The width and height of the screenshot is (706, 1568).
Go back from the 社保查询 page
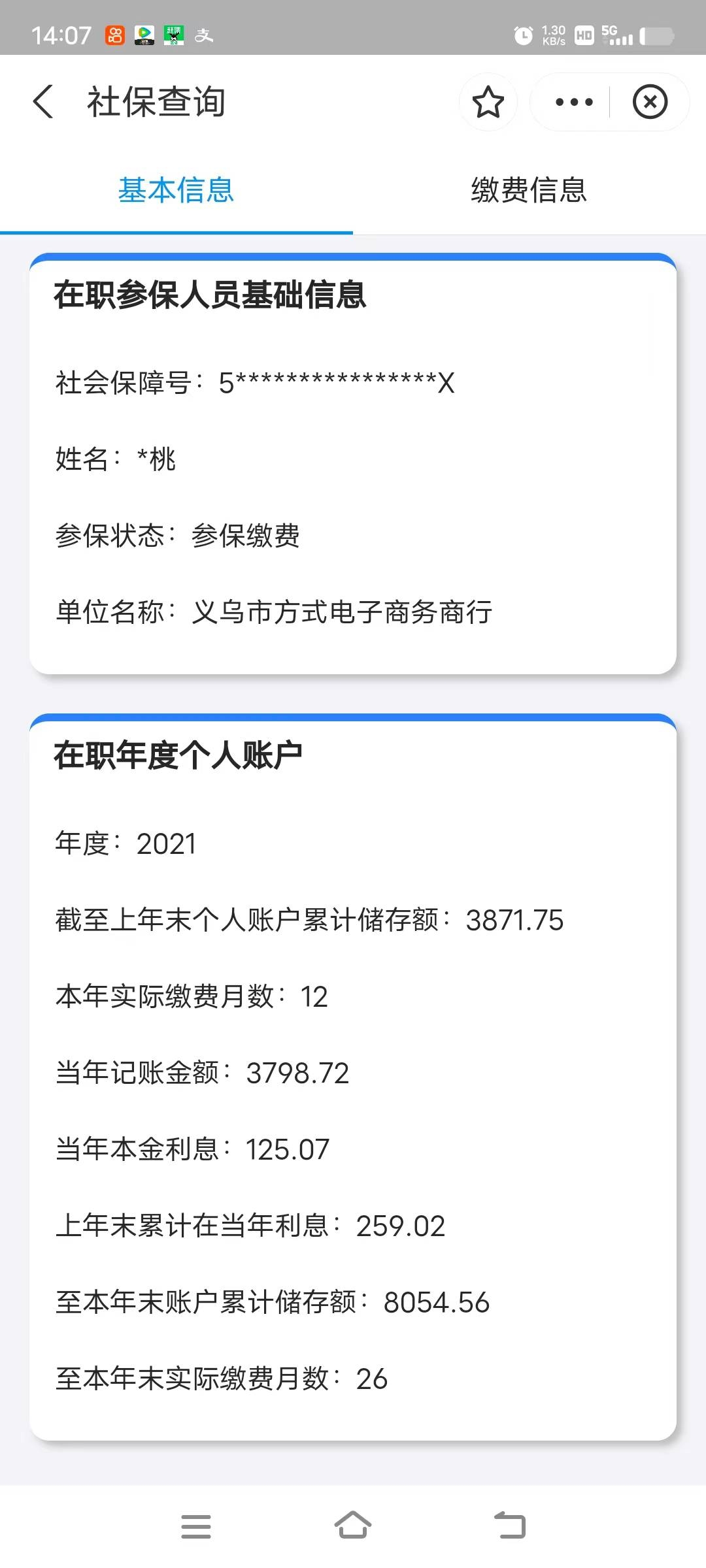pyautogui.click(x=43, y=103)
